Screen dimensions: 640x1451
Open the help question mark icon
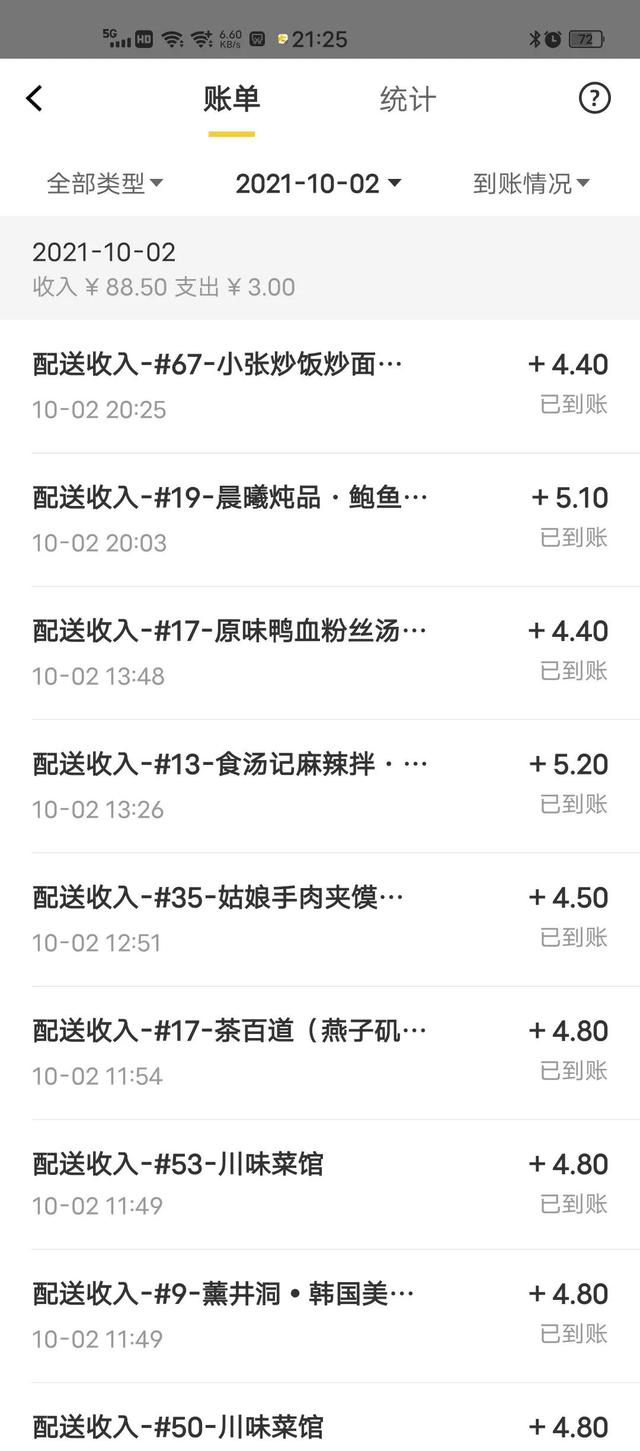click(x=594, y=98)
